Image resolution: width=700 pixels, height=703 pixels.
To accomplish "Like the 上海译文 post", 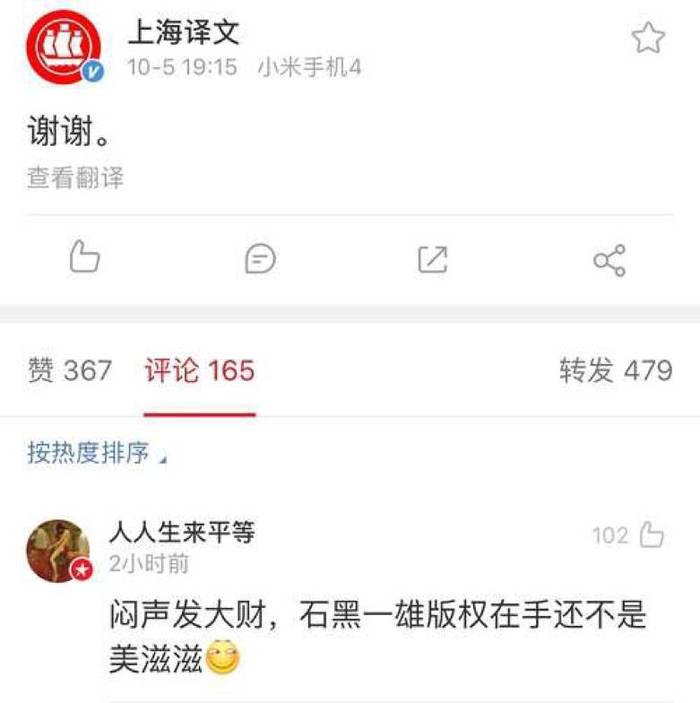I will 85,259.
